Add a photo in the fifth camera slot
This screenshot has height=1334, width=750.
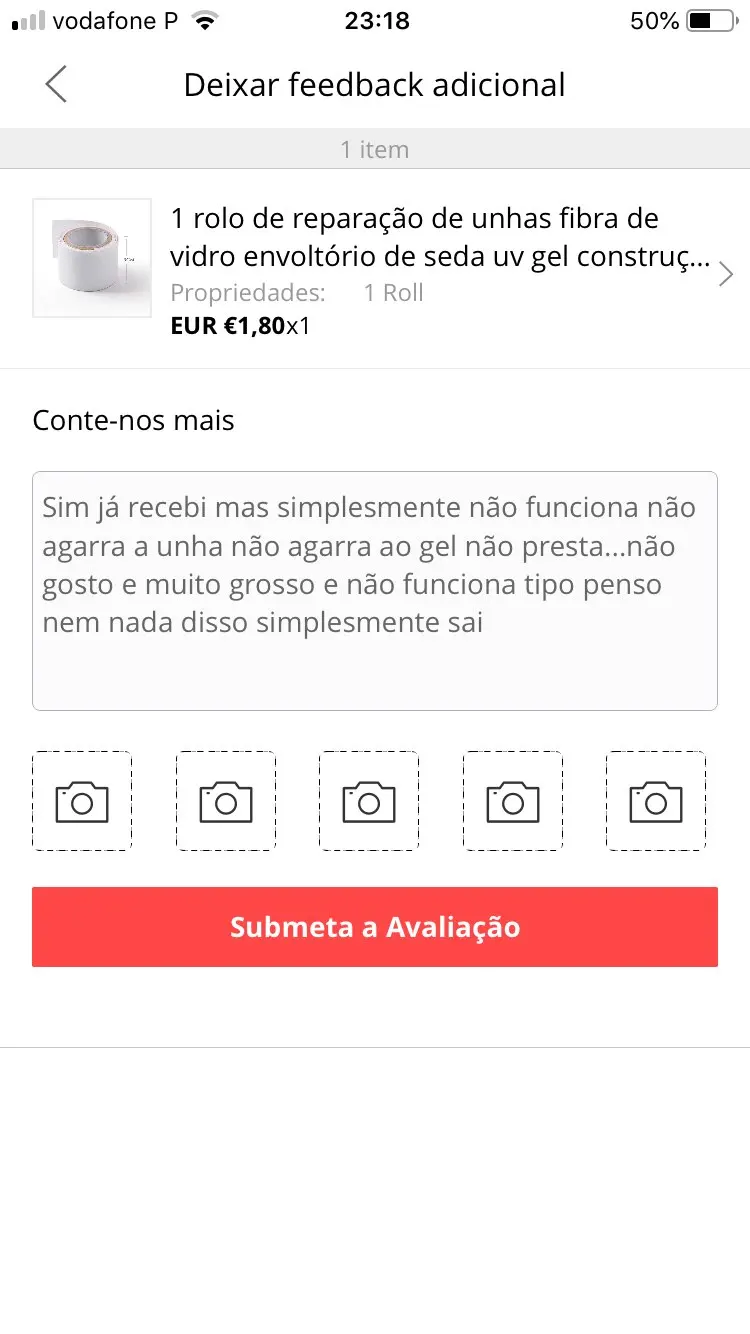click(656, 801)
